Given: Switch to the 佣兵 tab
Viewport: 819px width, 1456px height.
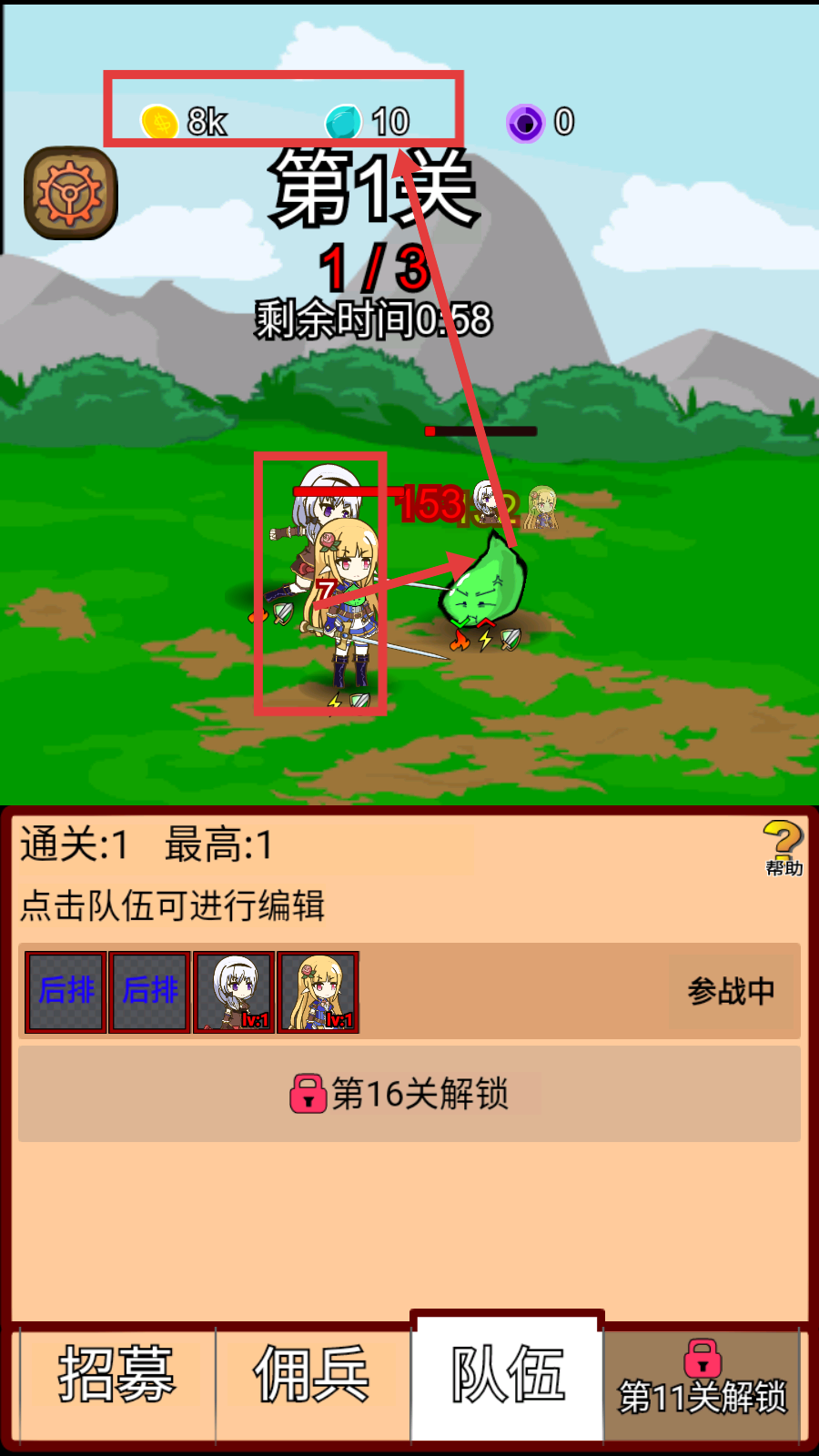Looking at the screenshot, I should [312, 1376].
